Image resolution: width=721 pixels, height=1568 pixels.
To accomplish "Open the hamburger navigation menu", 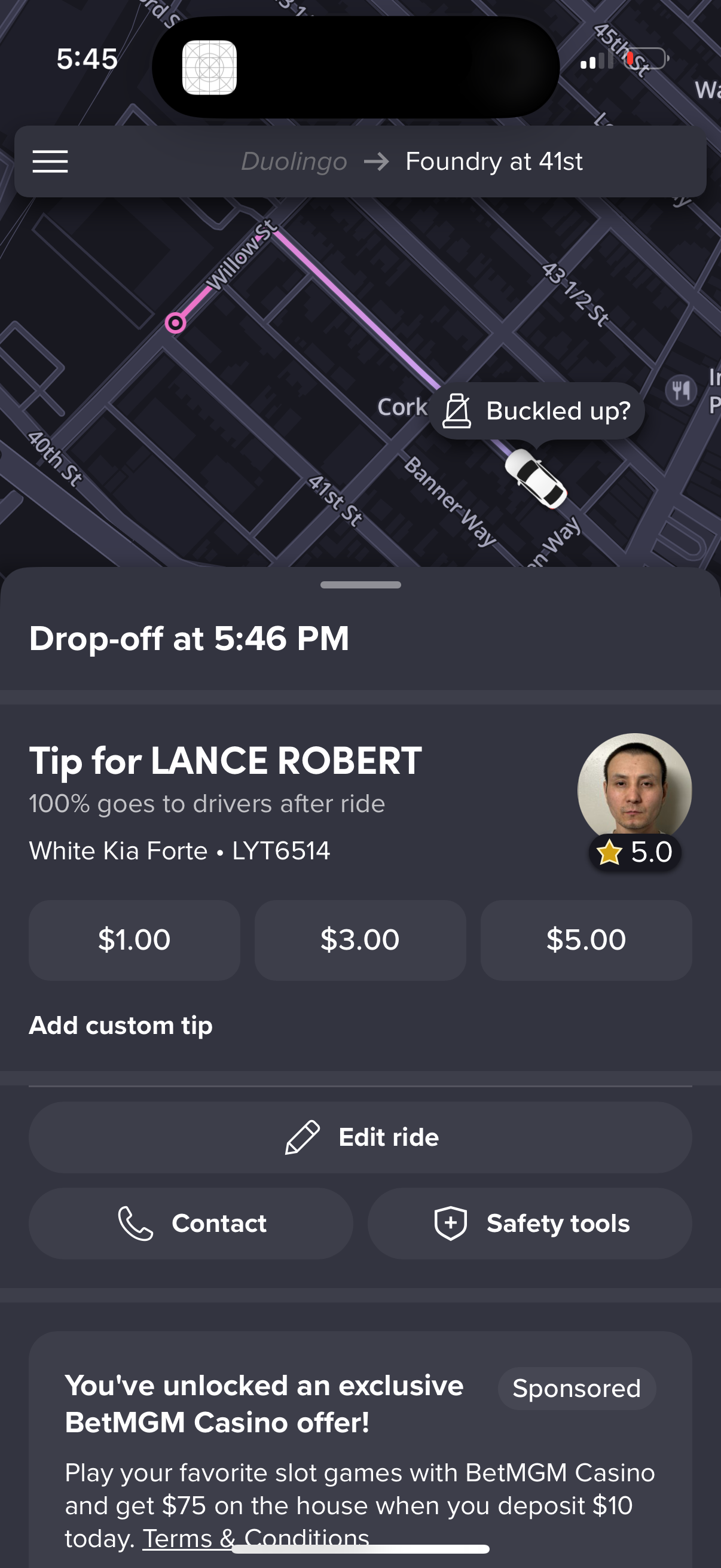I will click(50, 162).
